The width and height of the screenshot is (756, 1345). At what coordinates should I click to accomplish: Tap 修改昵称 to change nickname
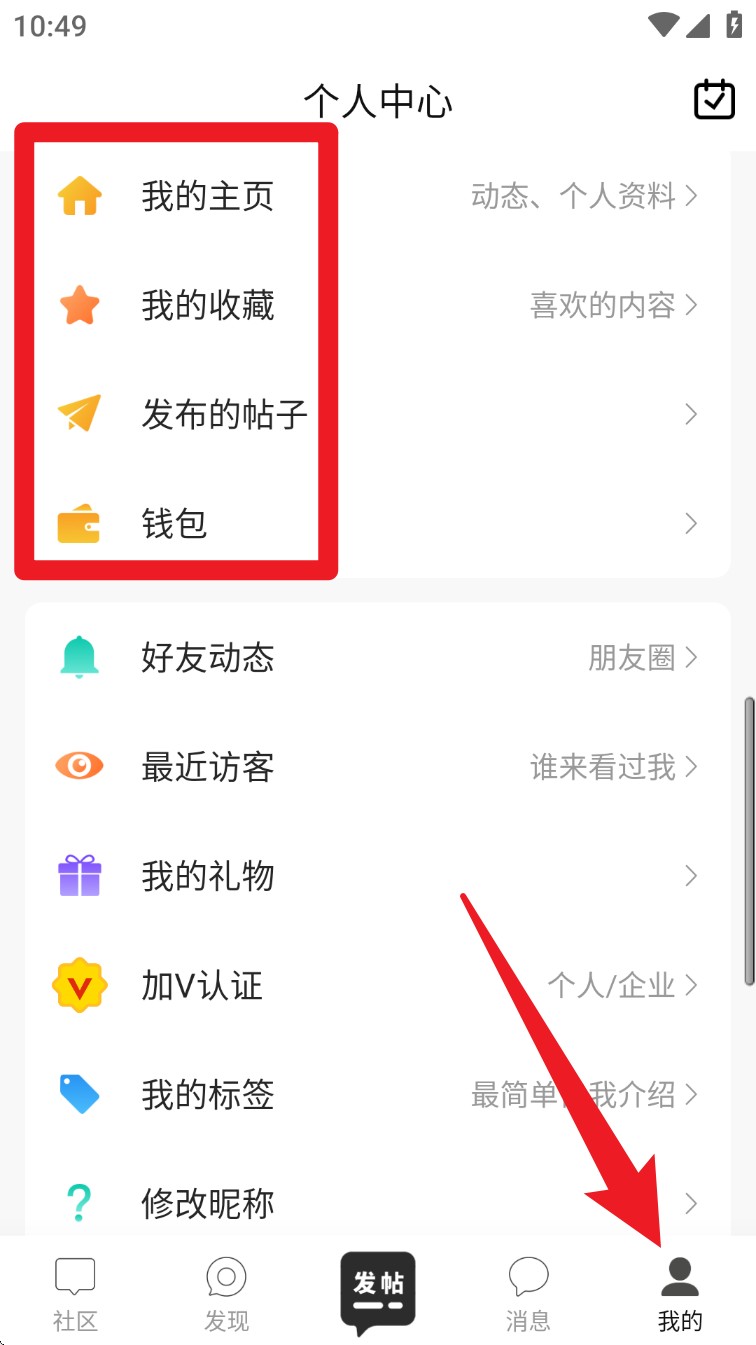(377, 1203)
